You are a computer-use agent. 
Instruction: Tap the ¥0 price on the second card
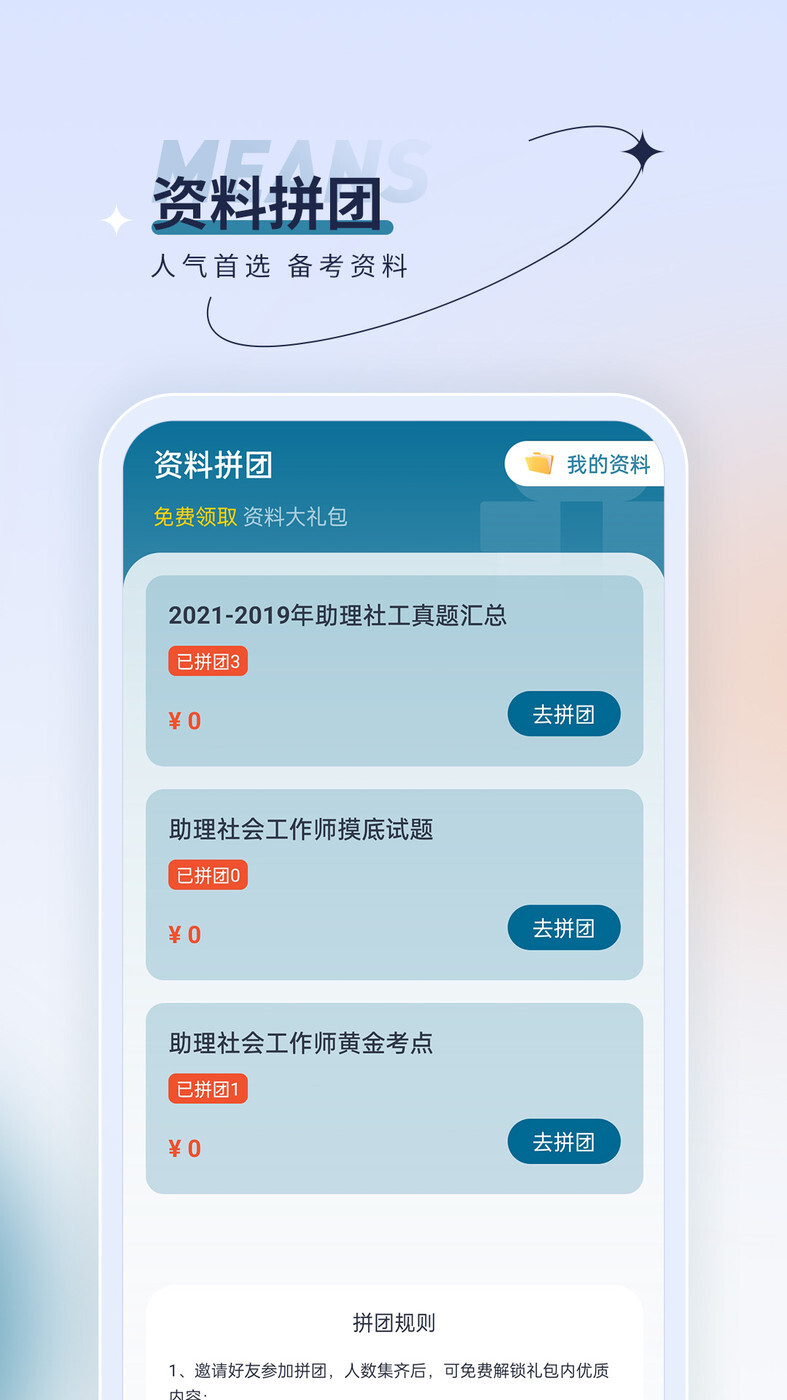click(x=184, y=934)
